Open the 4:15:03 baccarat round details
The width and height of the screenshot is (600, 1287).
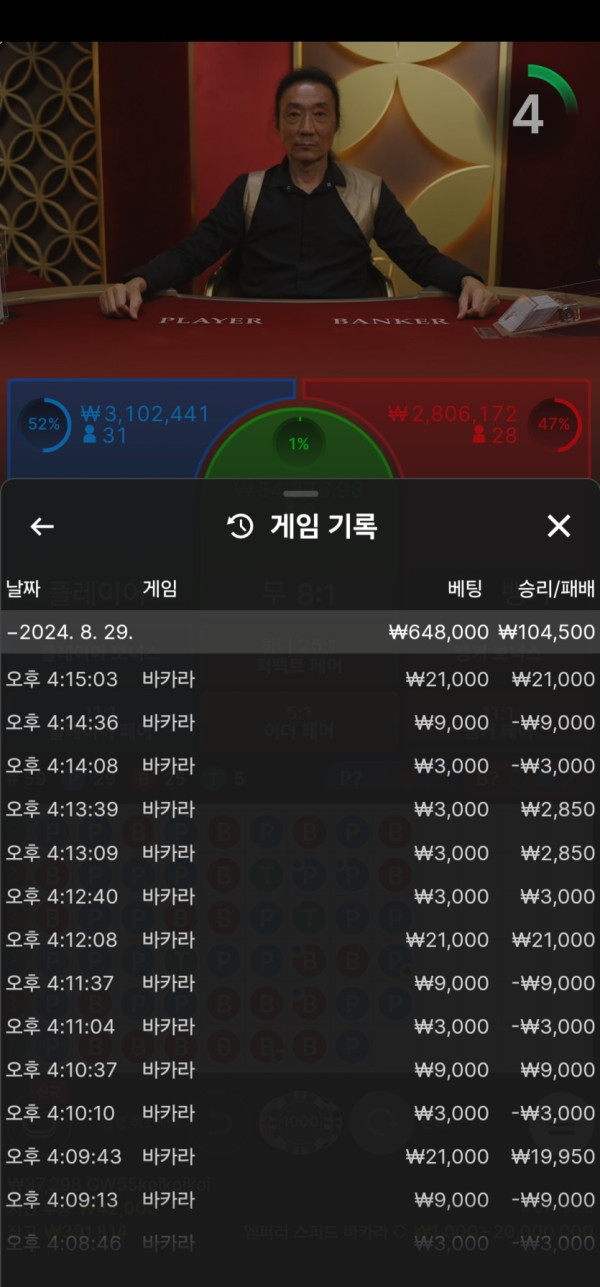300,680
